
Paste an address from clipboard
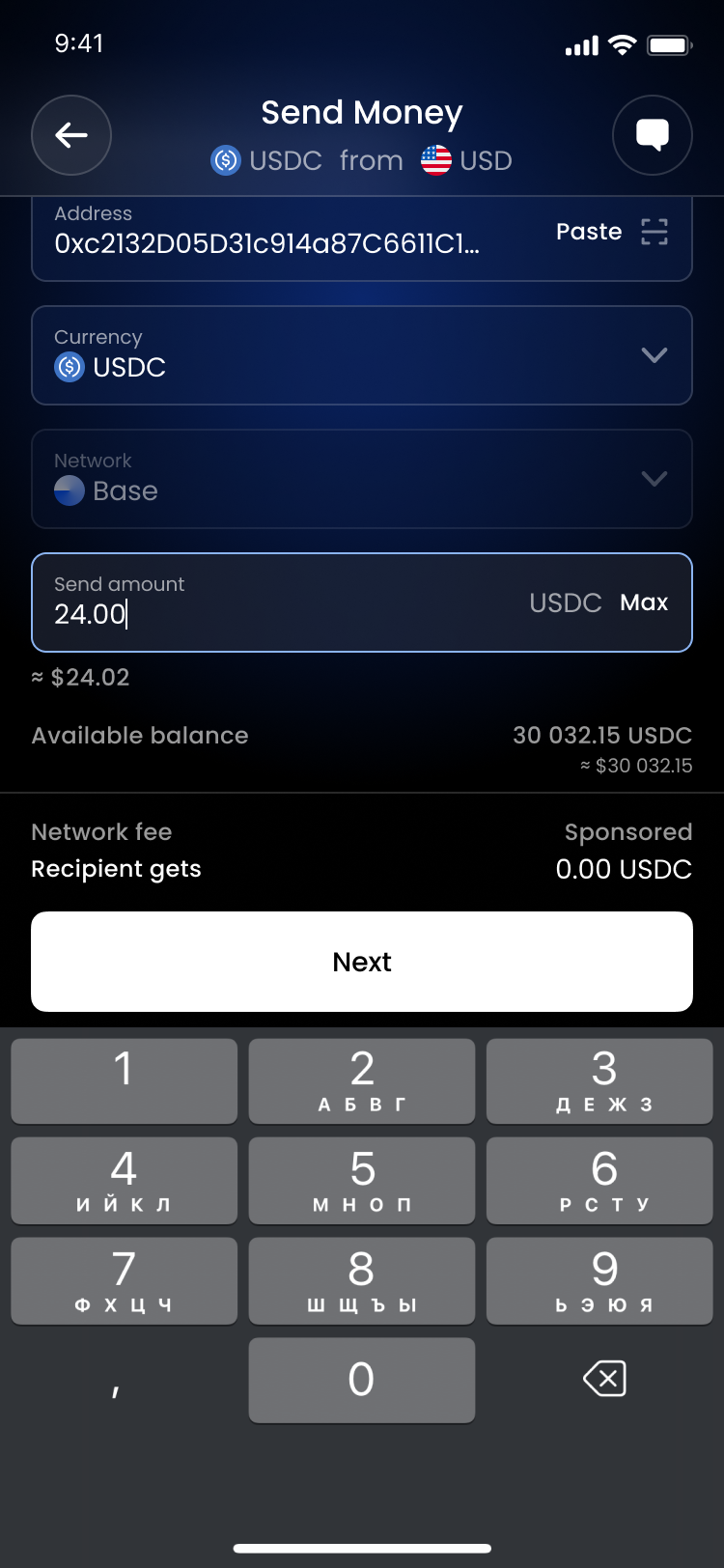point(588,232)
